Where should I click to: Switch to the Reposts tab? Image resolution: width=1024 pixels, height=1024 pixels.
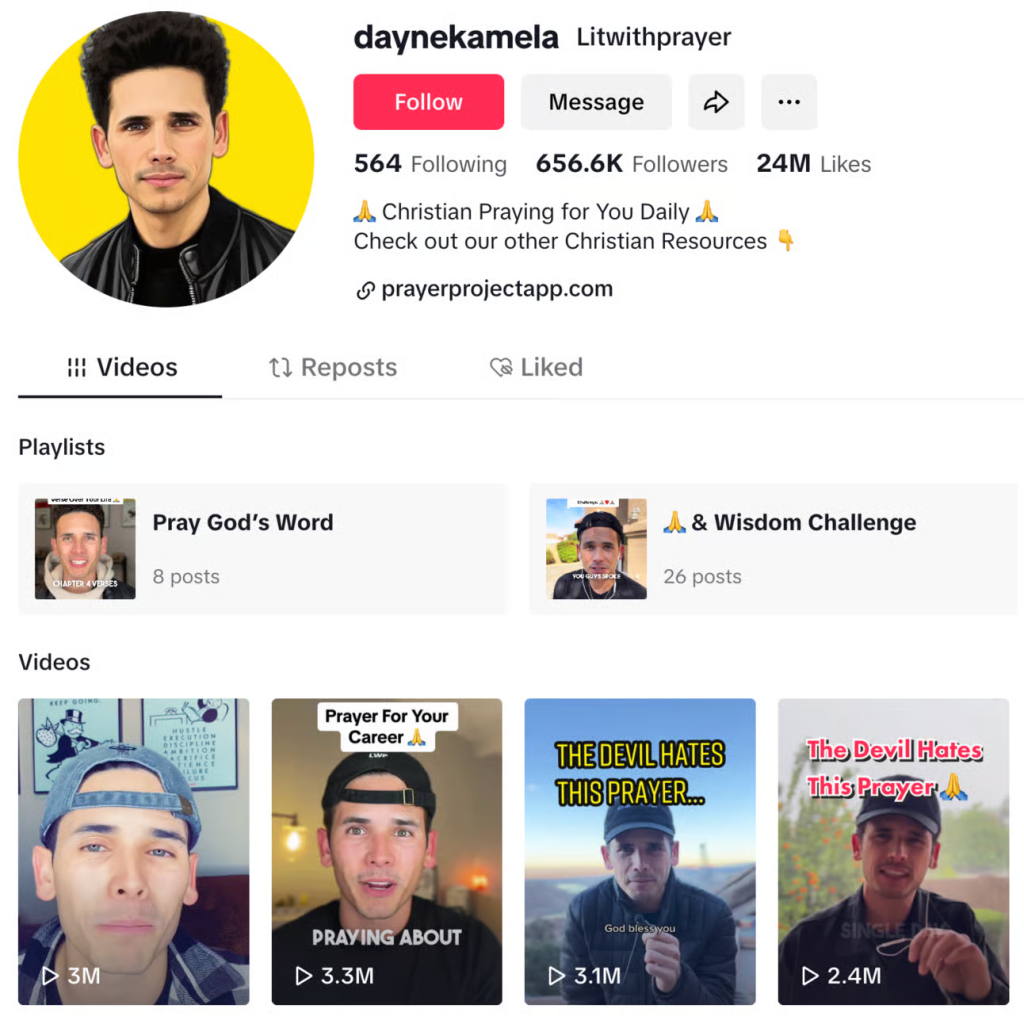pyautogui.click(x=333, y=367)
